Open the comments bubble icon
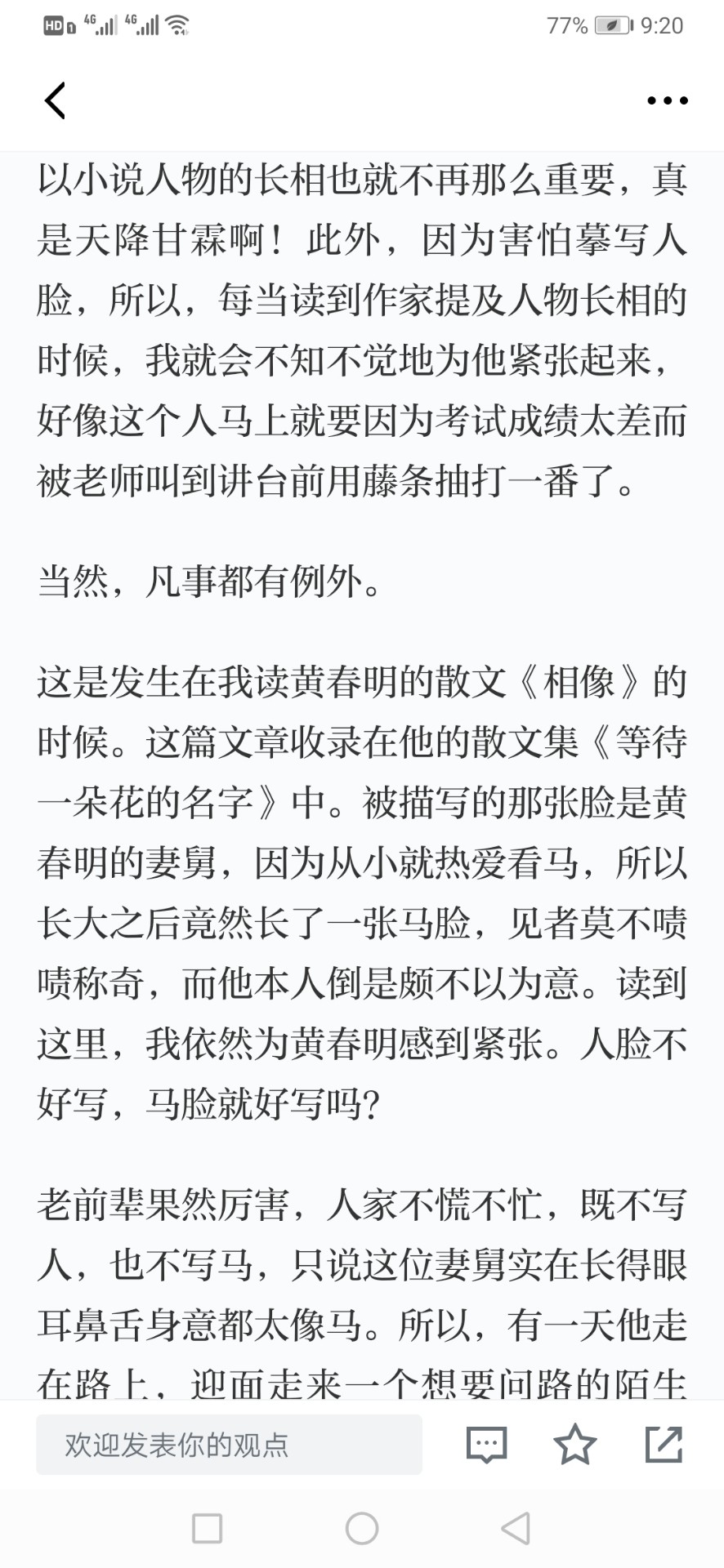 click(486, 1445)
